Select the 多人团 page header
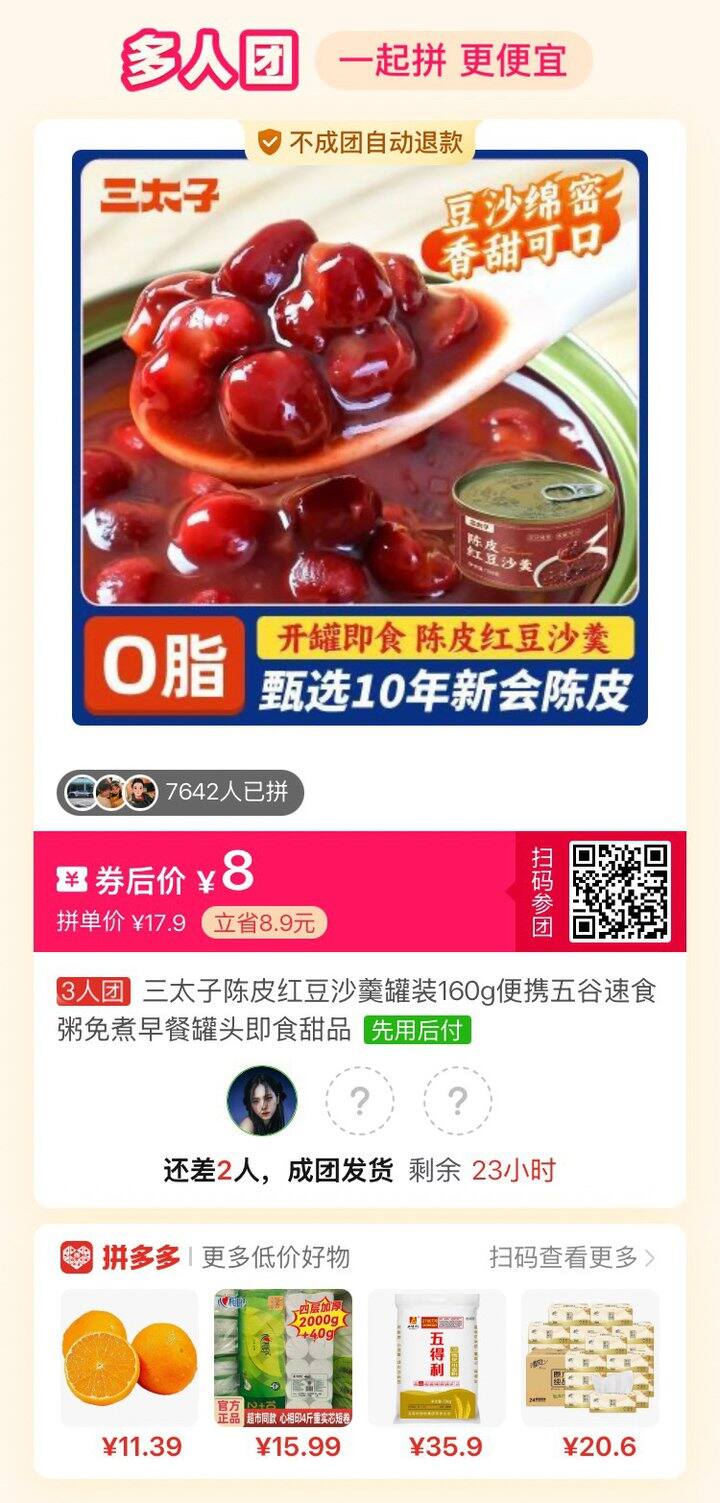The image size is (720, 1503). (x=212, y=60)
